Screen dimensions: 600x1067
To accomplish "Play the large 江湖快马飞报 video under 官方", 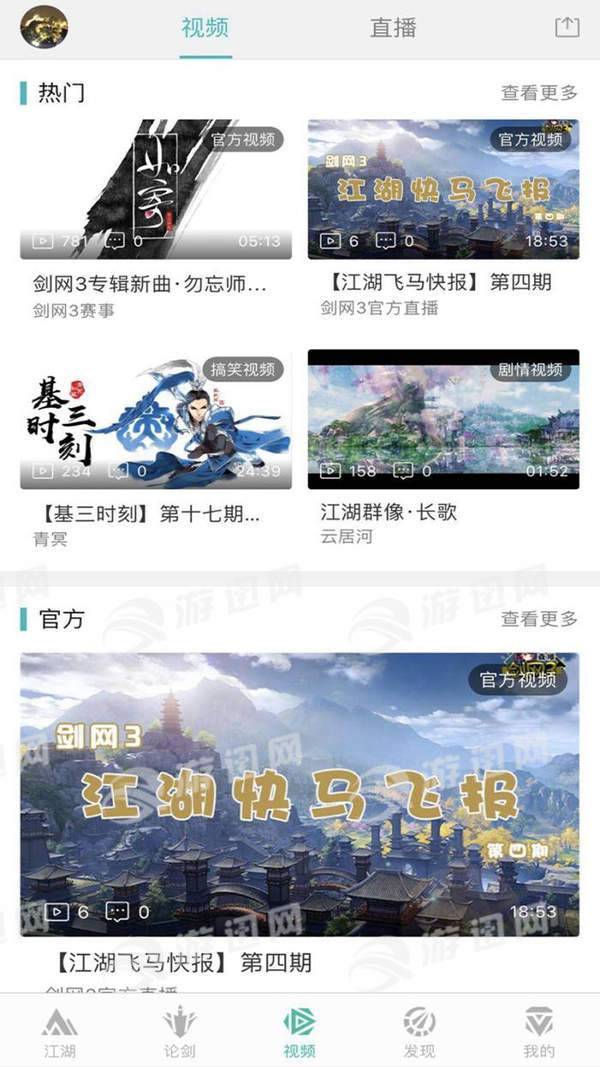I will coord(299,794).
